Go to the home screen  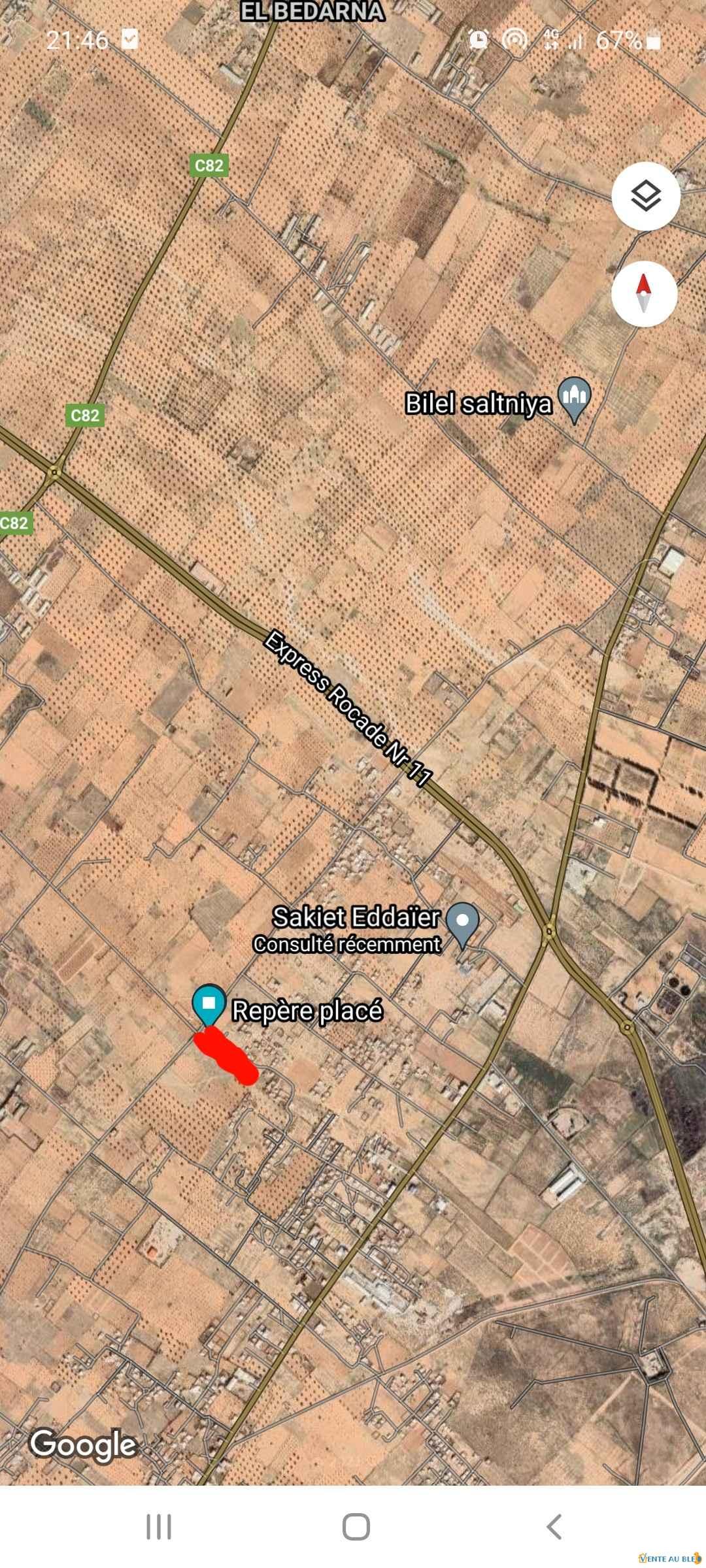(356, 1527)
